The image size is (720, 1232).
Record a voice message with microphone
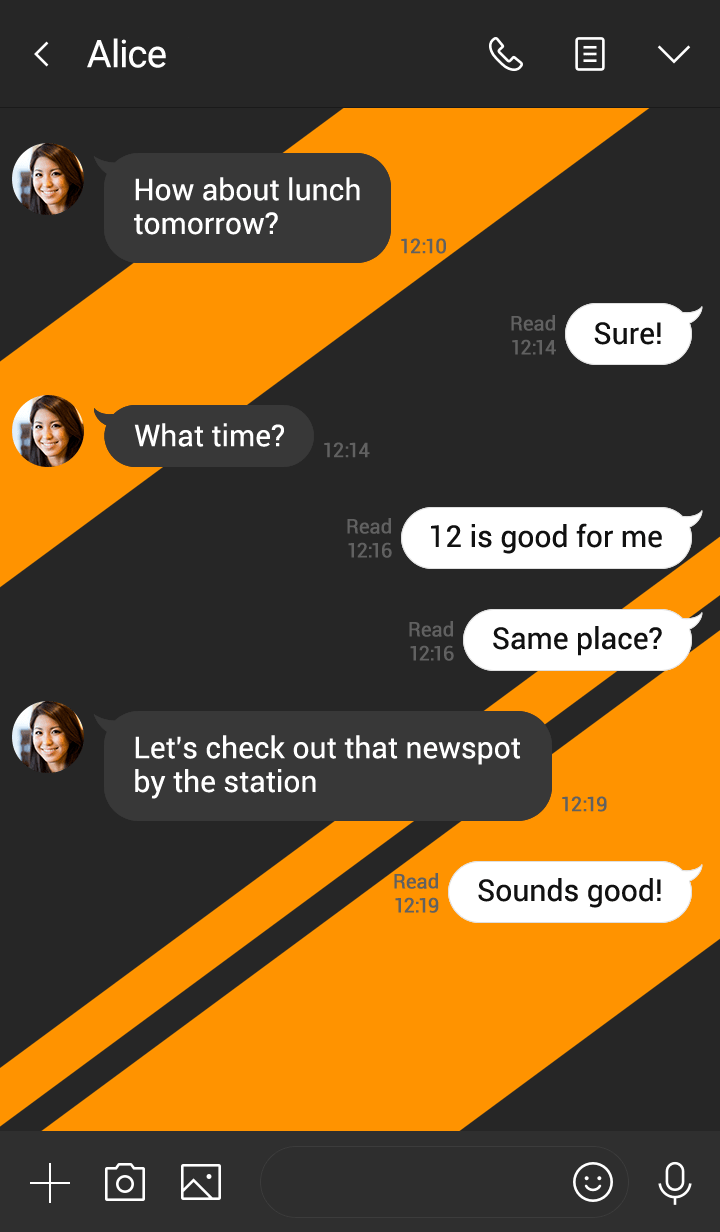(675, 1183)
